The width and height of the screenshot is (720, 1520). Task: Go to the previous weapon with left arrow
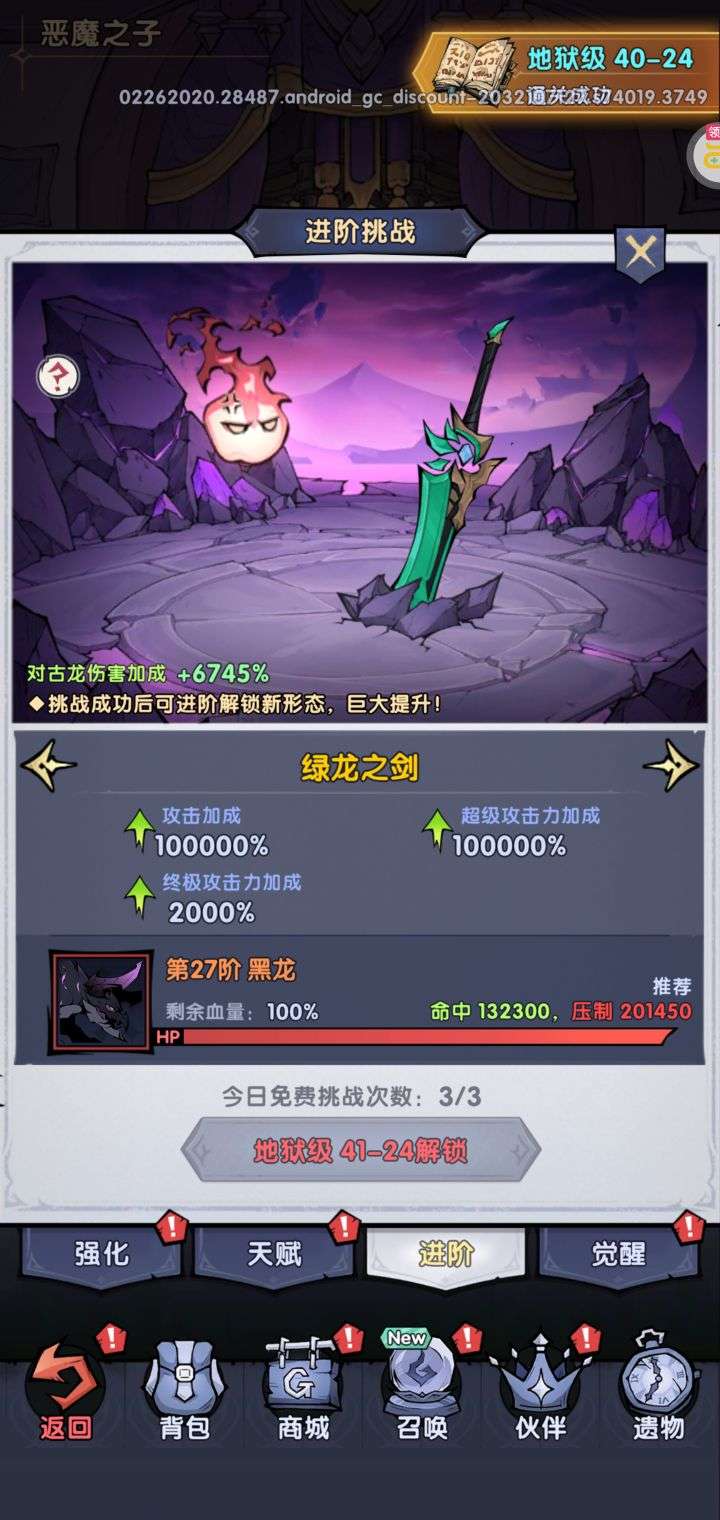[x=47, y=766]
